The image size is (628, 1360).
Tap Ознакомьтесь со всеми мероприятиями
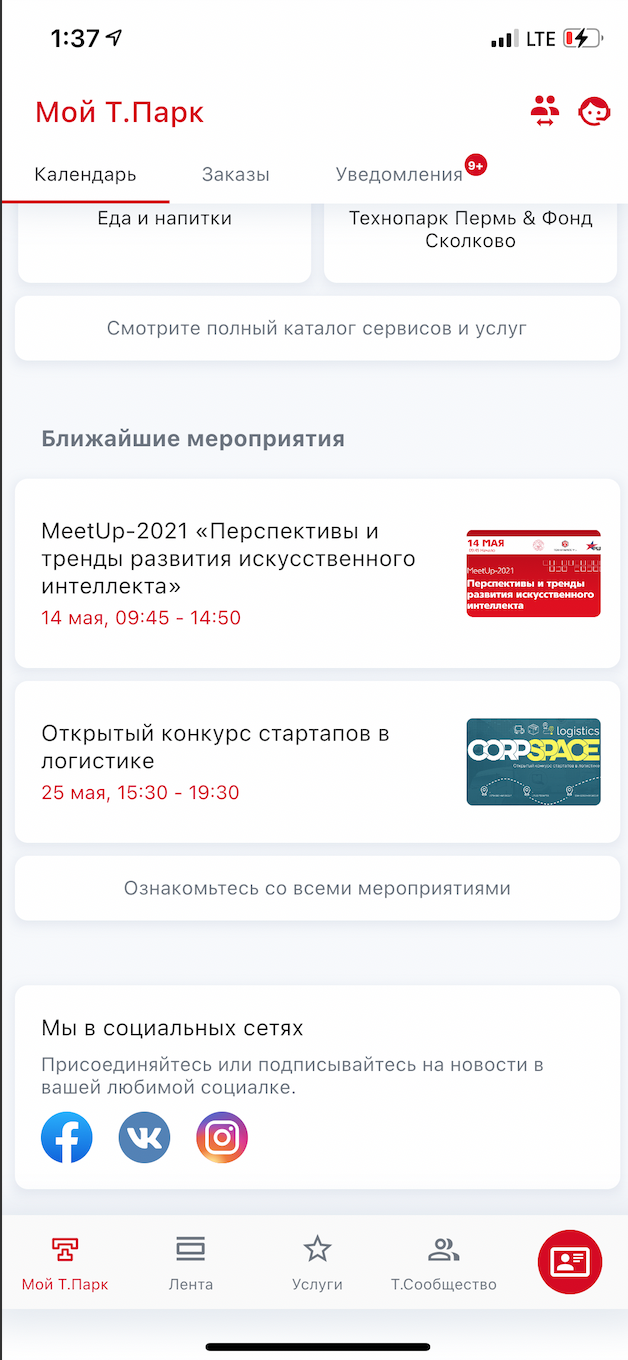317,888
